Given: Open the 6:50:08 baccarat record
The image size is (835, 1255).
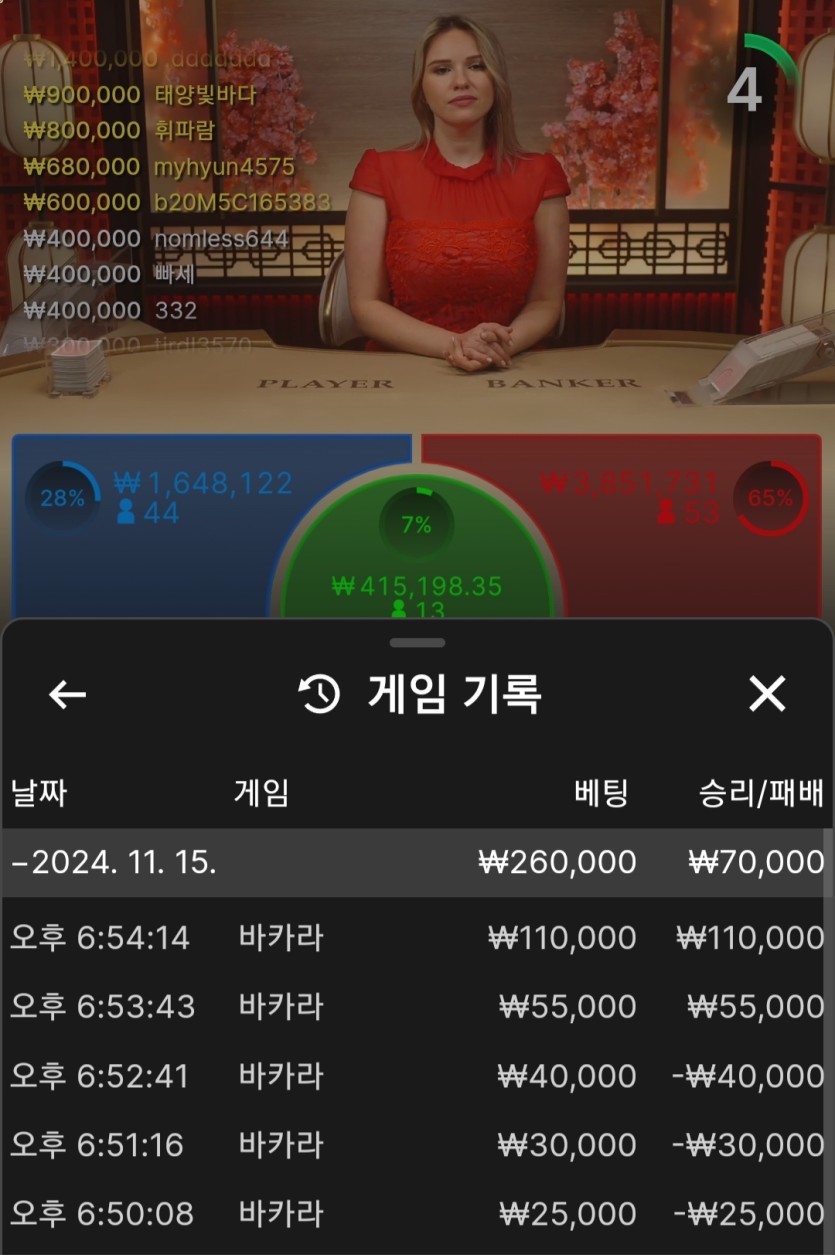Looking at the screenshot, I should [416, 1214].
